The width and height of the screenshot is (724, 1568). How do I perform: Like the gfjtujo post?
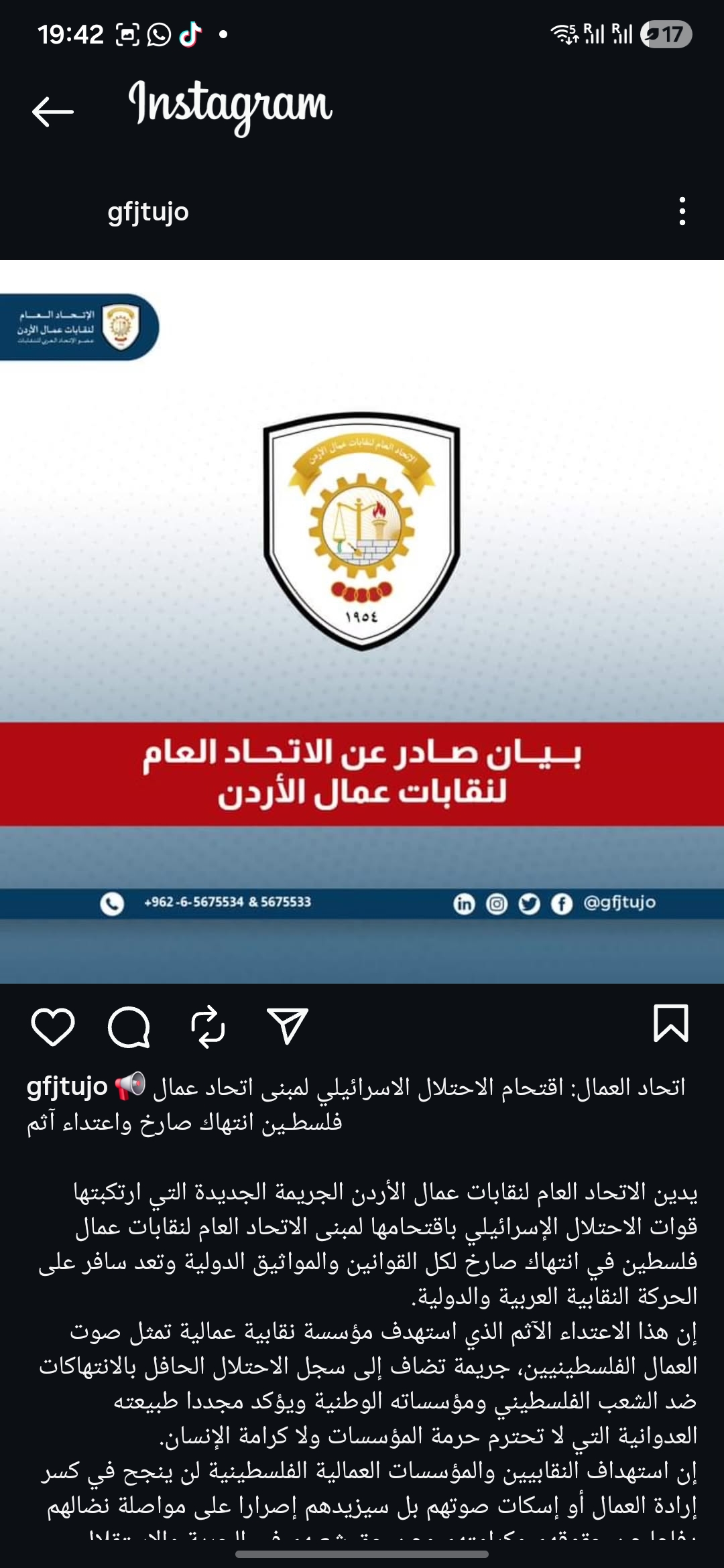[53, 1026]
